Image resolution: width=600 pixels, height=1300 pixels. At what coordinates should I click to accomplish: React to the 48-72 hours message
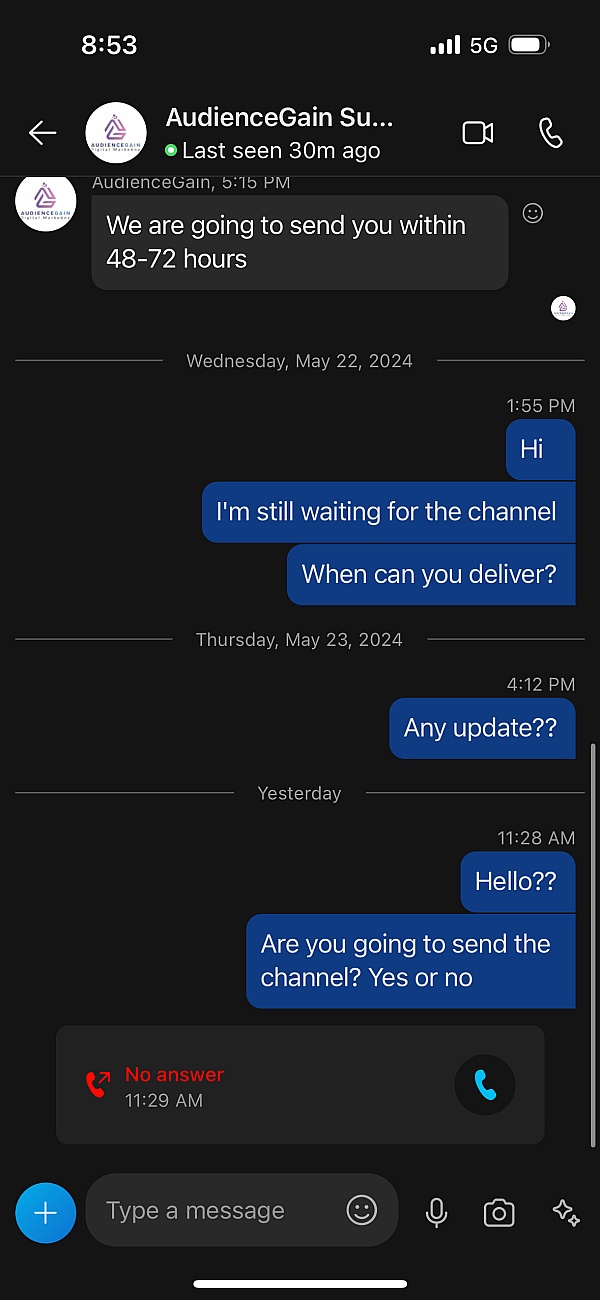click(533, 213)
